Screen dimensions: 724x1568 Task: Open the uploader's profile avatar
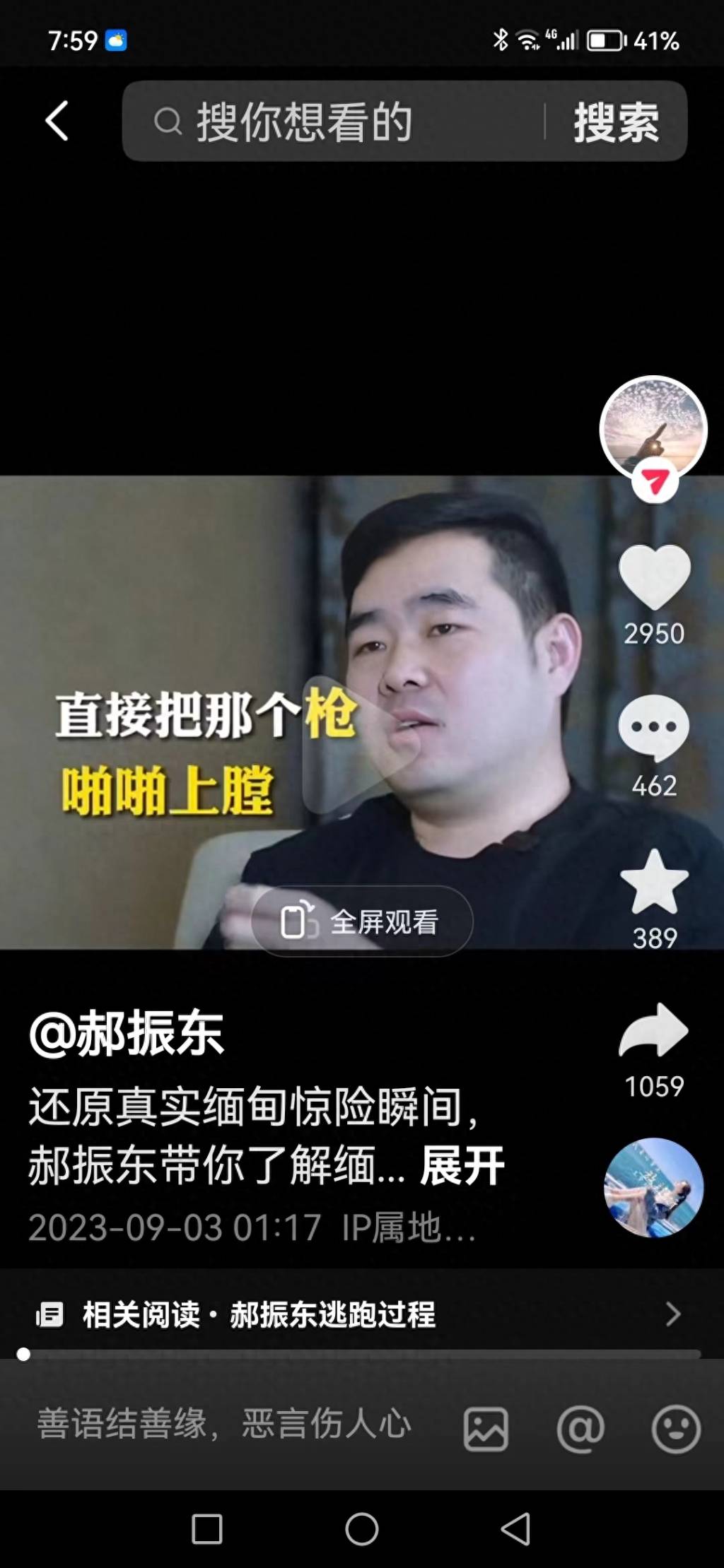(x=653, y=428)
